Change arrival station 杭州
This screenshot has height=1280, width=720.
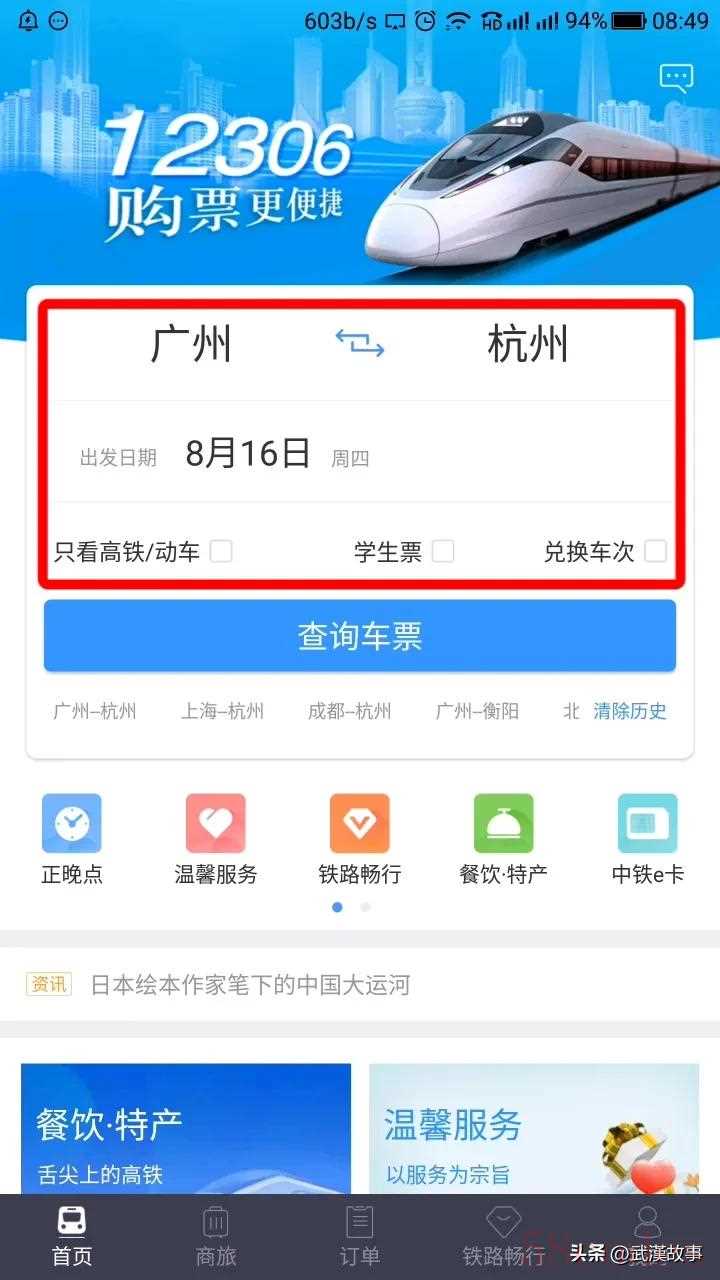[528, 345]
